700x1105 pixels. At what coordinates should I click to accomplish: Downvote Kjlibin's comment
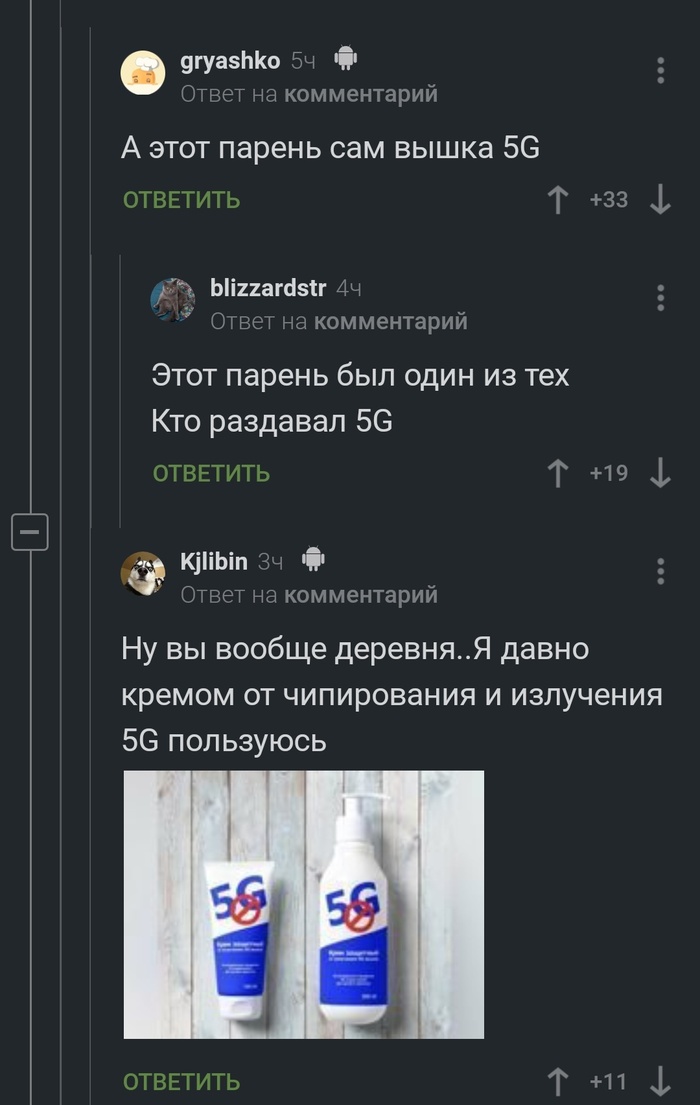[659, 1082]
